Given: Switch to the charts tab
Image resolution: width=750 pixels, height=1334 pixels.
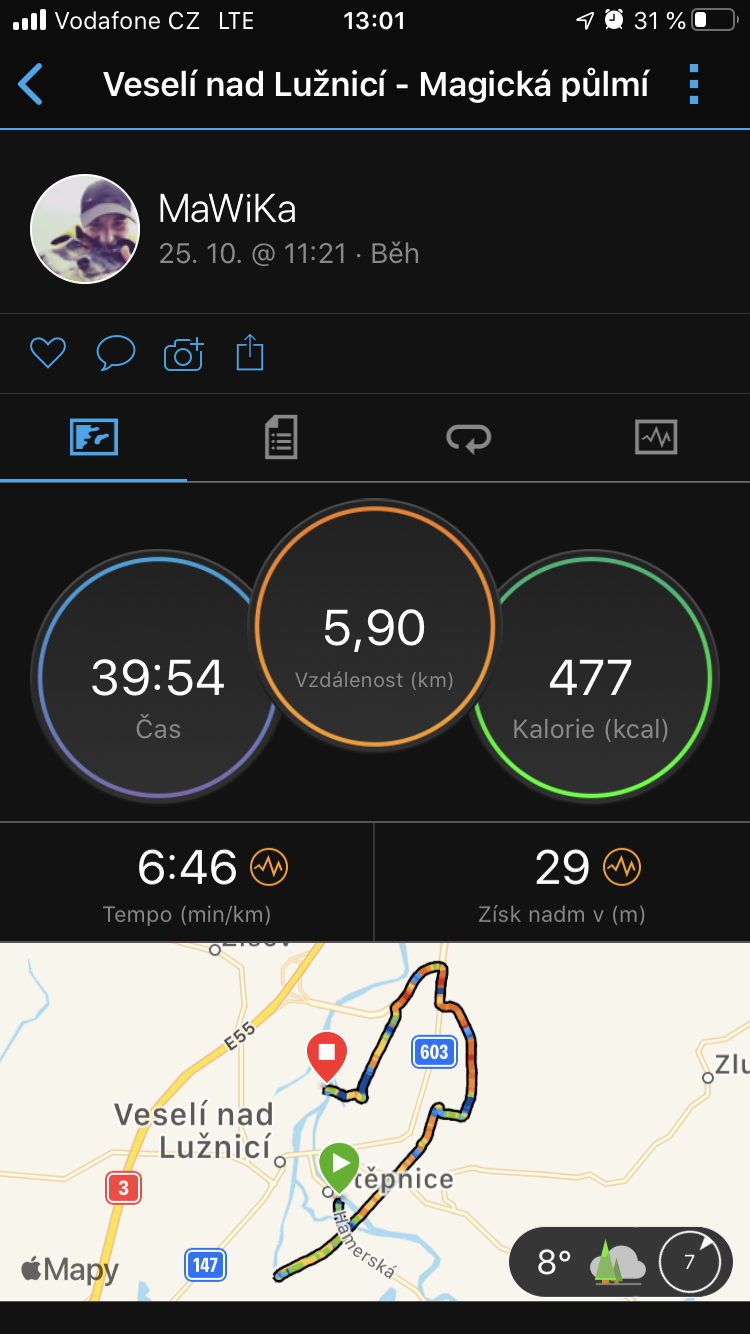Looking at the screenshot, I should point(656,438).
